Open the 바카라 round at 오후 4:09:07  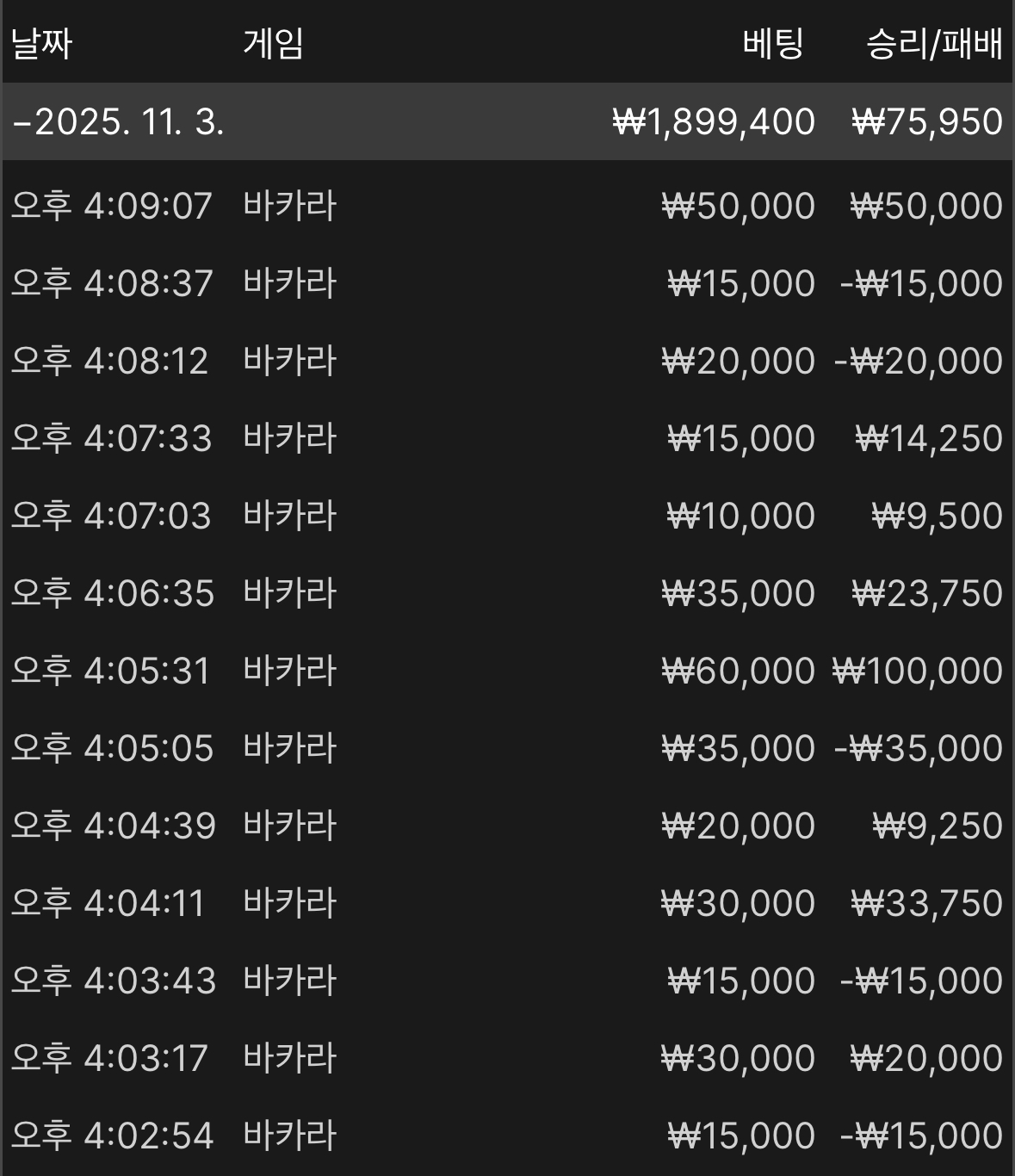pyautogui.click(x=506, y=207)
